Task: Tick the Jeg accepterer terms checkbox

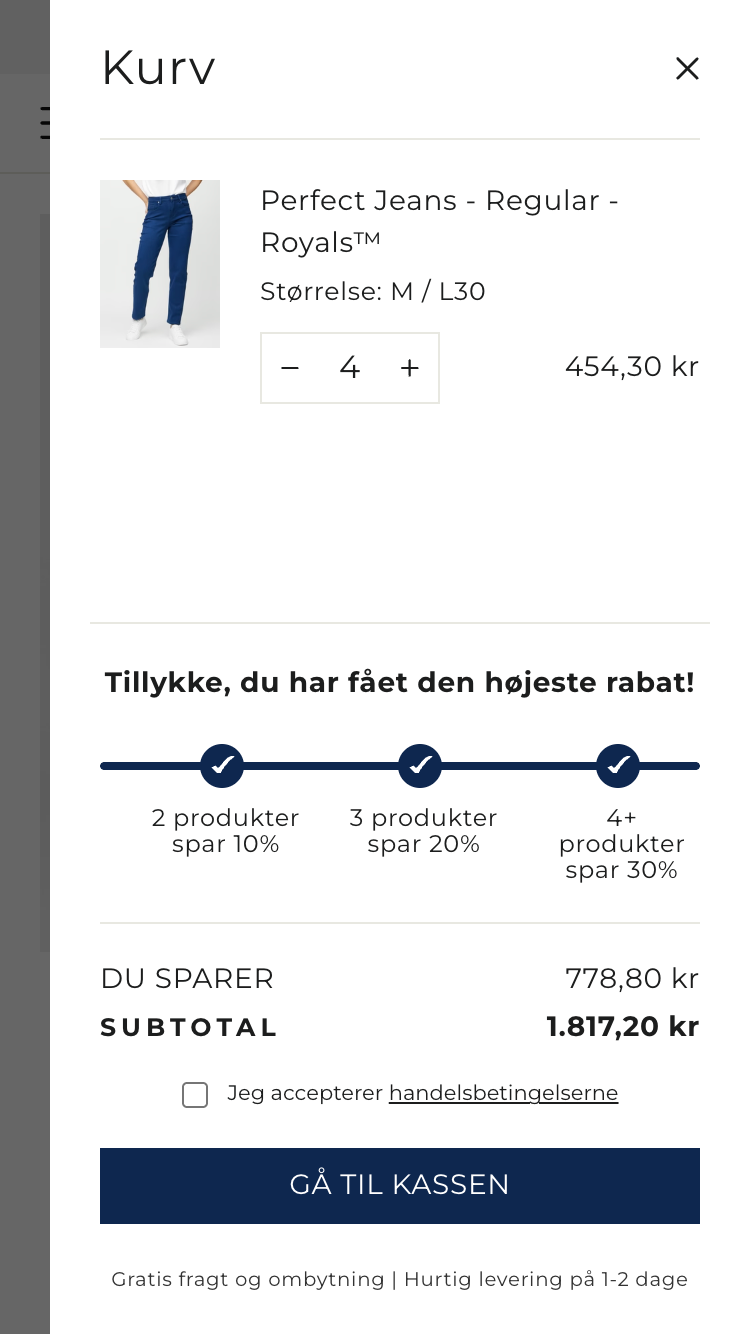Action: coord(195,1095)
